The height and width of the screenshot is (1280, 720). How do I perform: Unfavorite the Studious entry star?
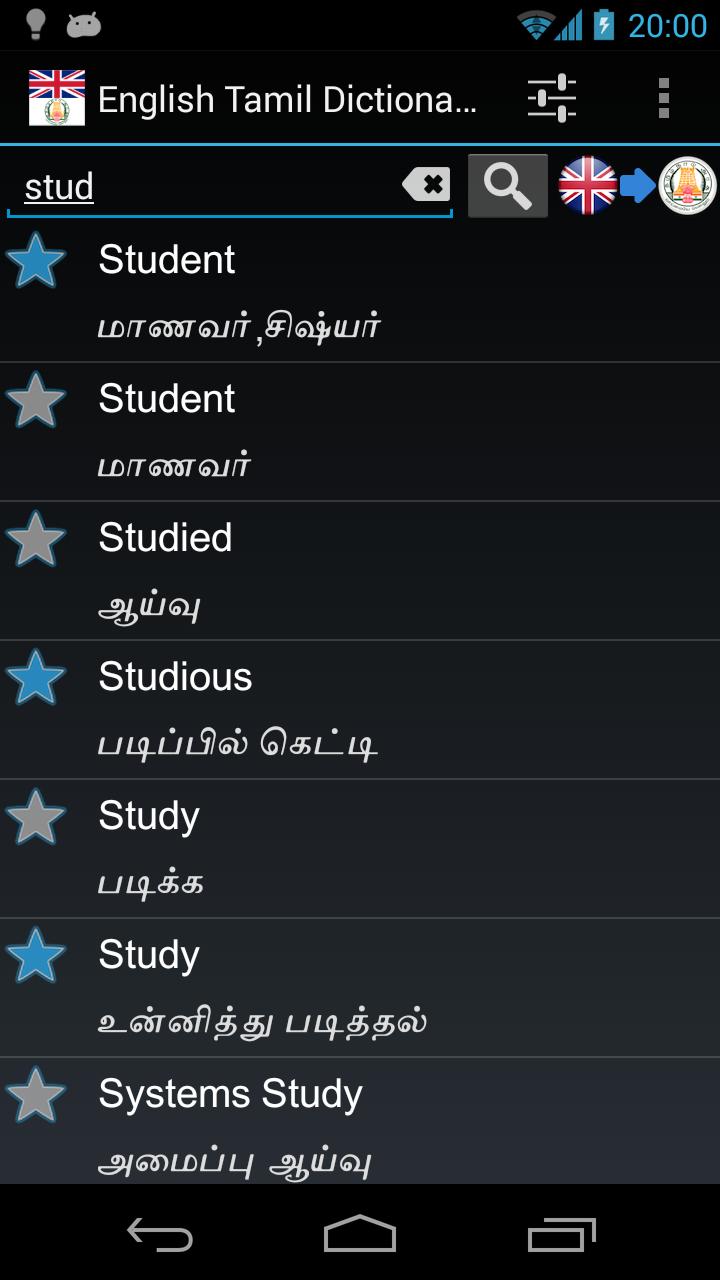click(x=37, y=678)
